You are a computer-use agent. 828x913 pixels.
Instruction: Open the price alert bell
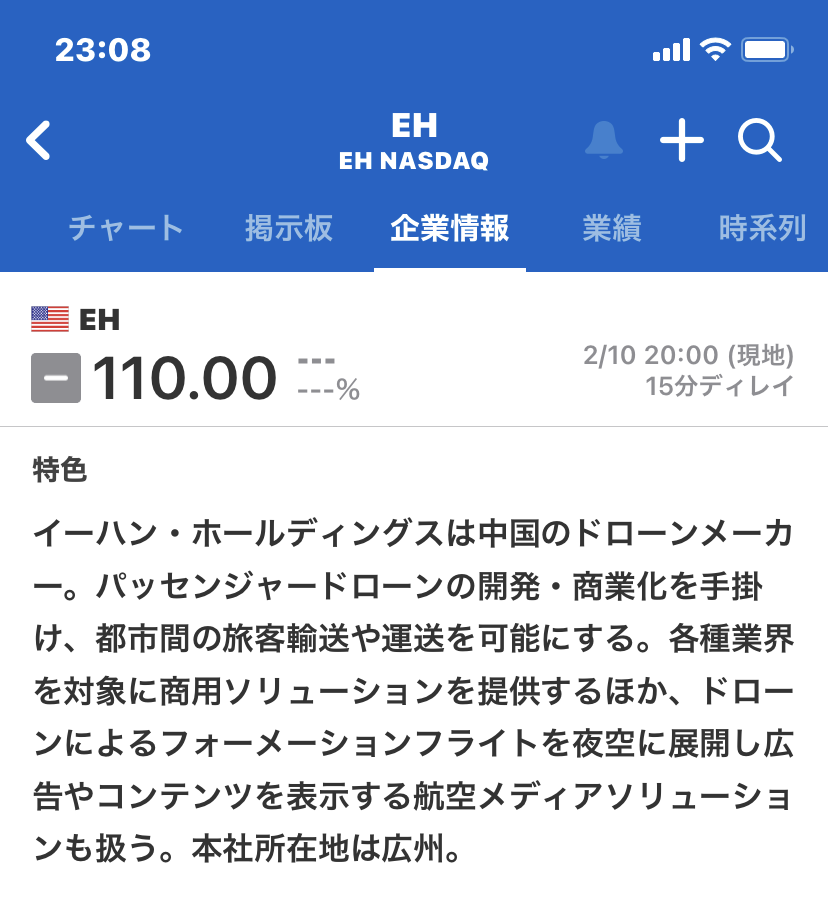[x=603, y=141]
